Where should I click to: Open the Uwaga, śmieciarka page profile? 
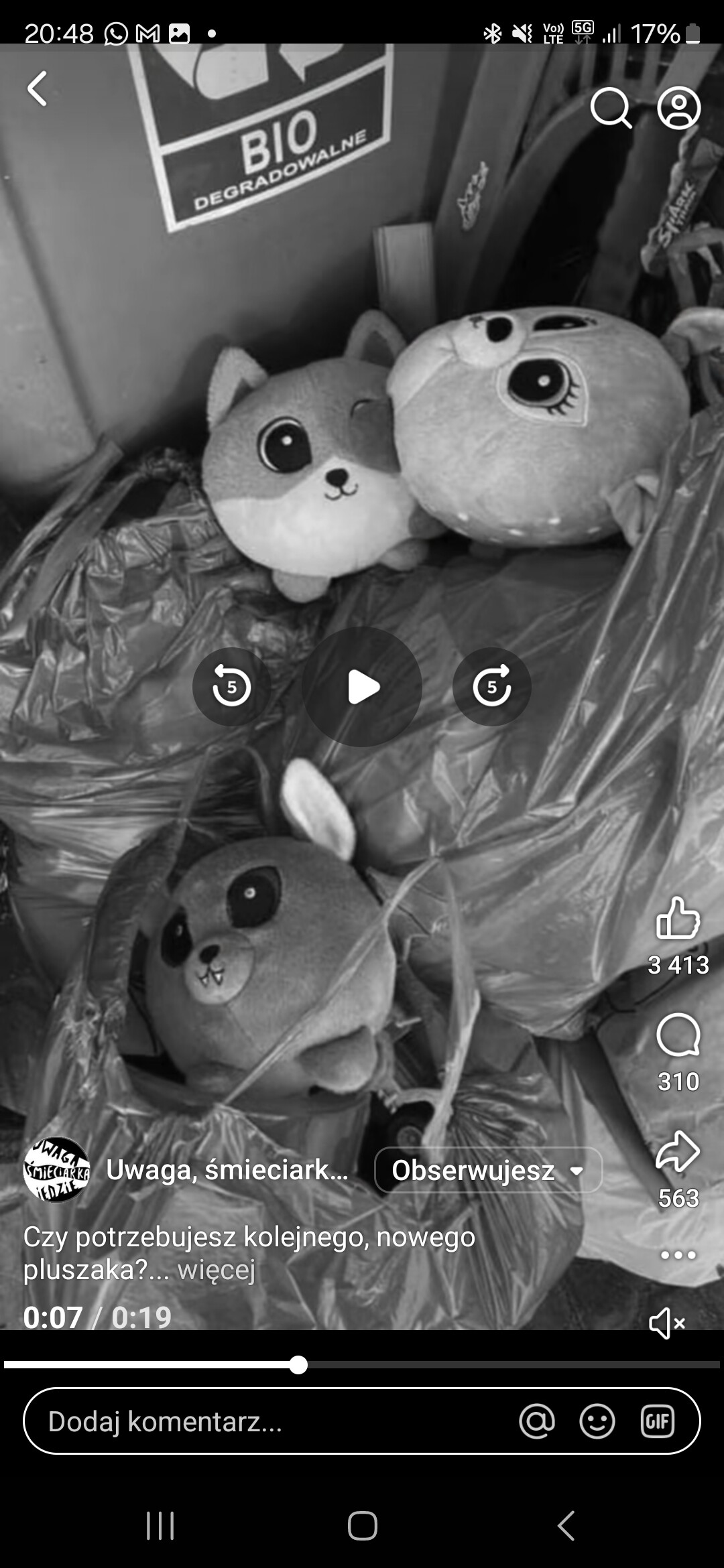pos(227,1170)
